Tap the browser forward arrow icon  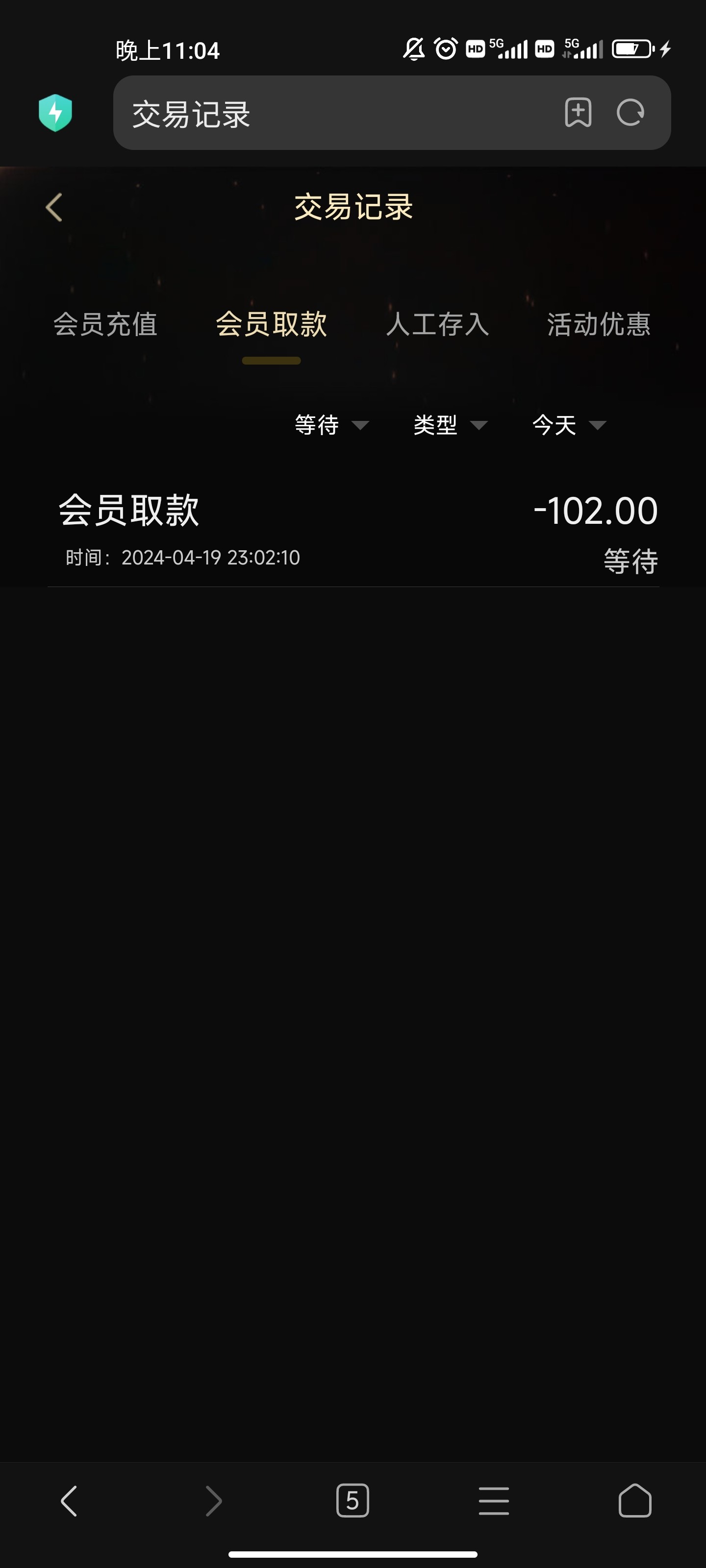(211, 1499)
